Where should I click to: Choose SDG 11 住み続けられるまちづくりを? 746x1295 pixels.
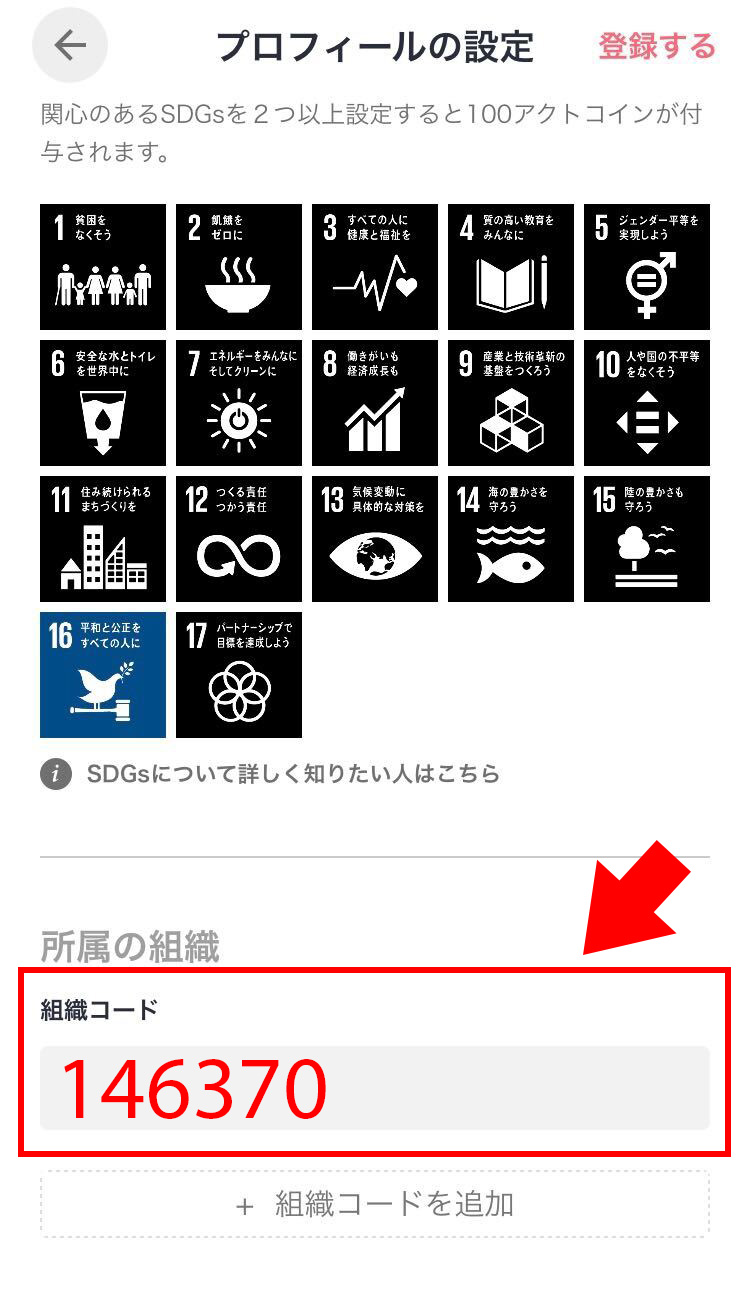pos(103,539)
